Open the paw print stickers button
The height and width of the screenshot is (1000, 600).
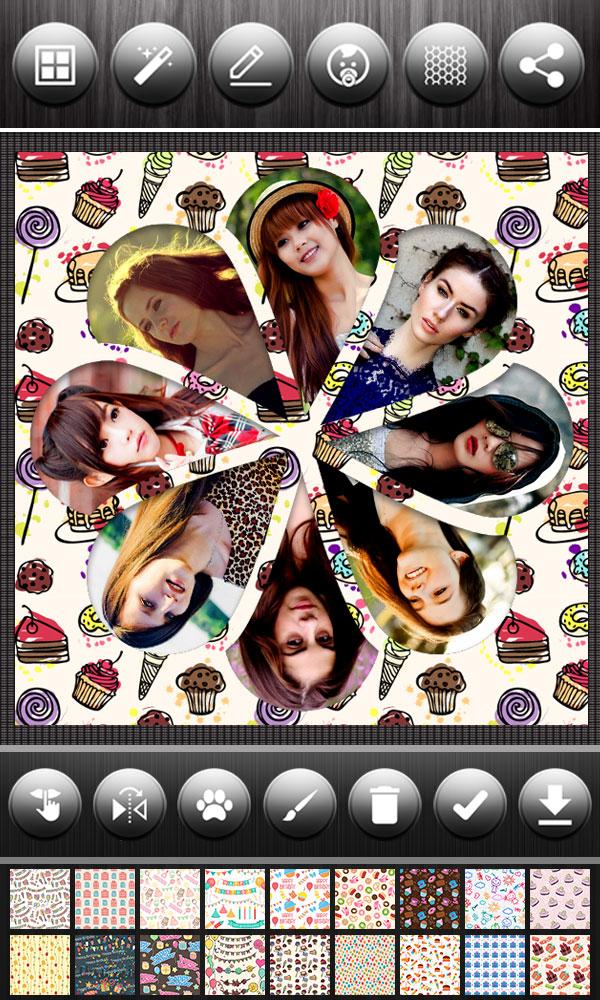pyautogui.click(x=214, y=804)
